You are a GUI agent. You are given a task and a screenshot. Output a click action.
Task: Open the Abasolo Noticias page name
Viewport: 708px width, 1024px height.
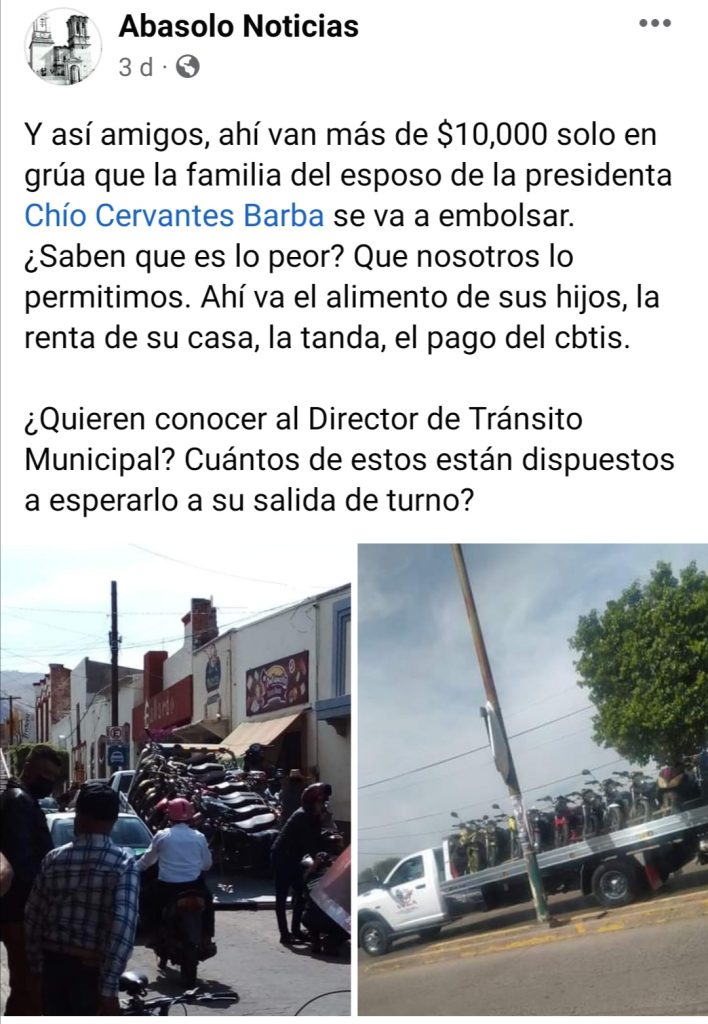coord(238,27)
